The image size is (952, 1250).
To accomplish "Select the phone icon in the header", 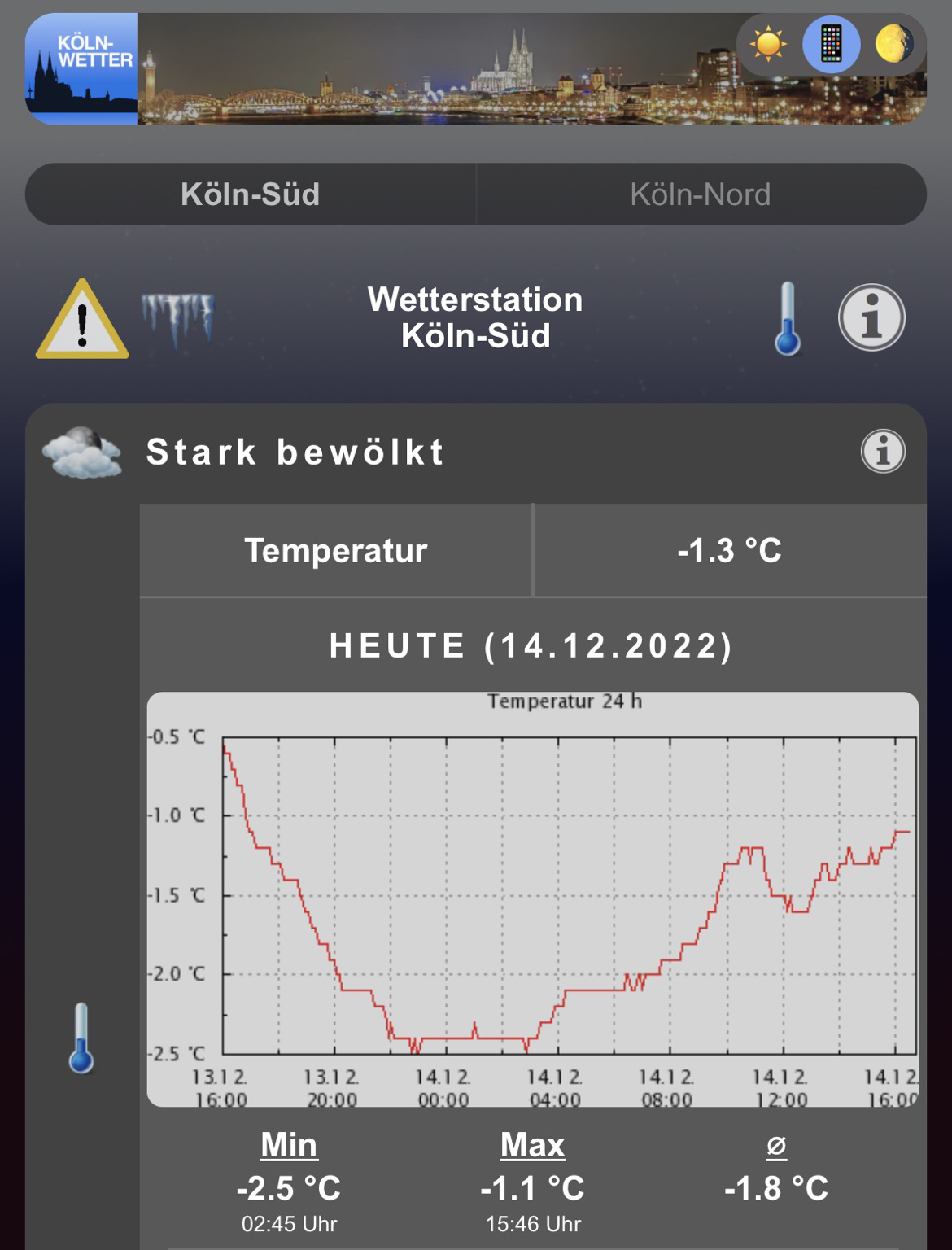I will (831, 44).
